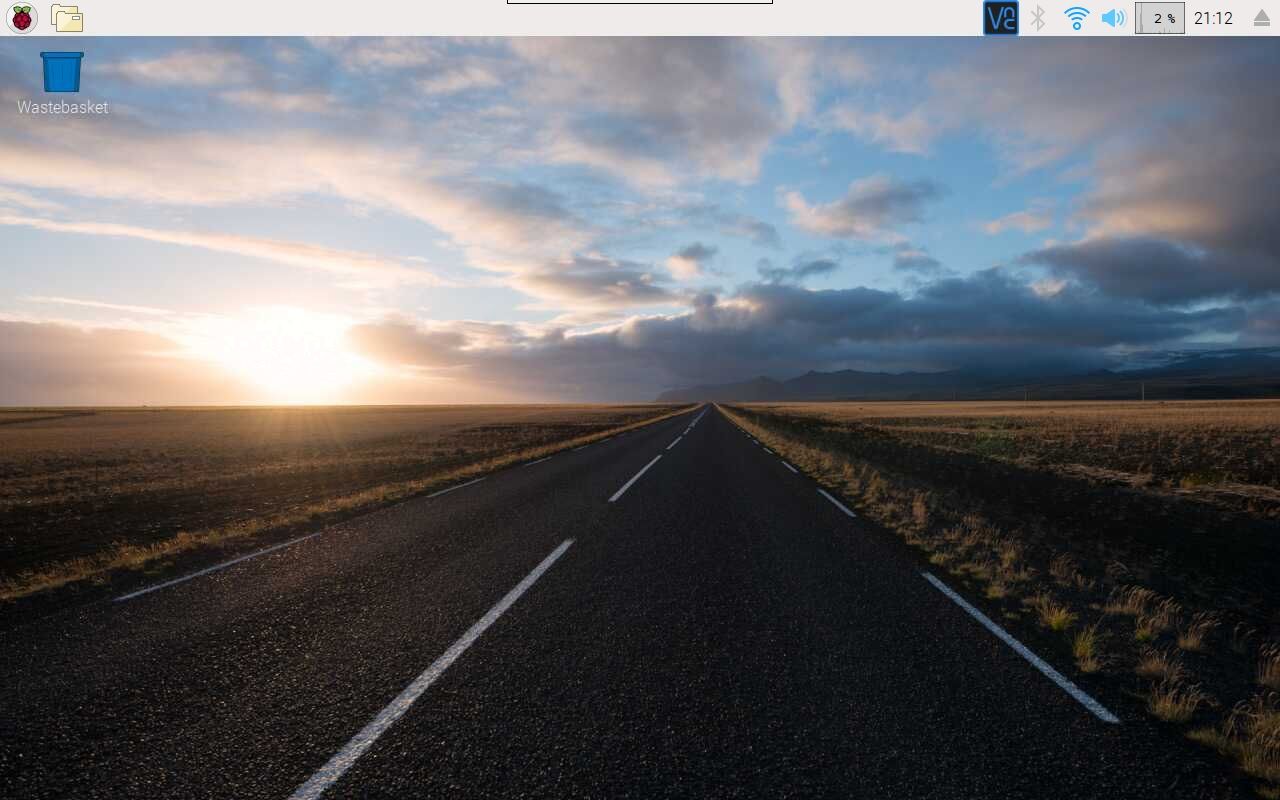Open the Wi-Fi networks menu
Image resolution: width=1280 pixels, height=800 pixels.
(x=1076, y=18)
